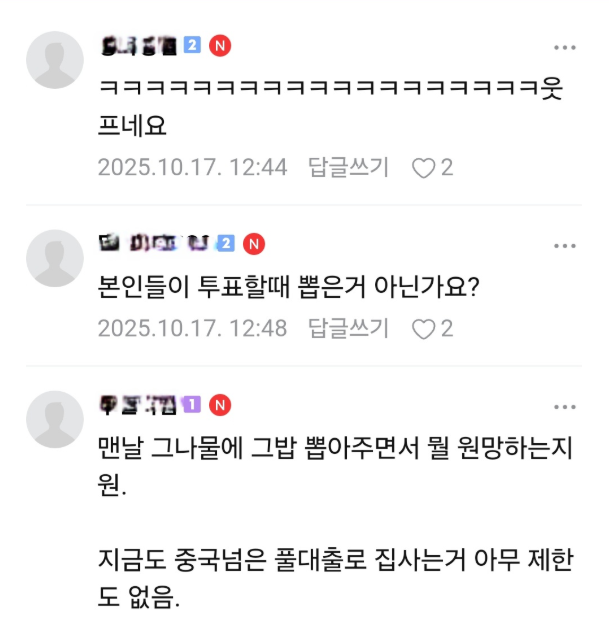Image resolution: width=610 pixels, height=619 pixels.
Task: Open options menu on the 본인들이 투표할때 comment
Action: point(564,246)
